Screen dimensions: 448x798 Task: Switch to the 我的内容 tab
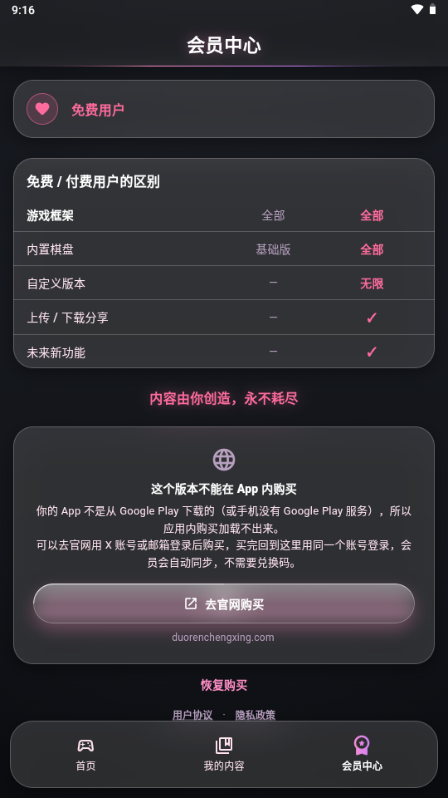pyautogui.click(x=224, y=754)
